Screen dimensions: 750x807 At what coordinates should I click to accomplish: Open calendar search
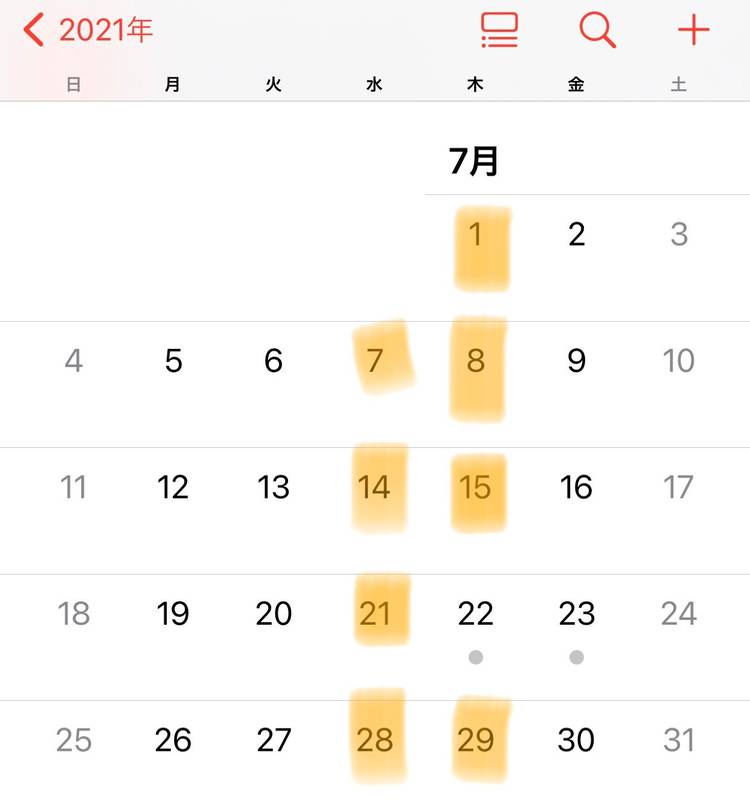[x=597, y=30]
